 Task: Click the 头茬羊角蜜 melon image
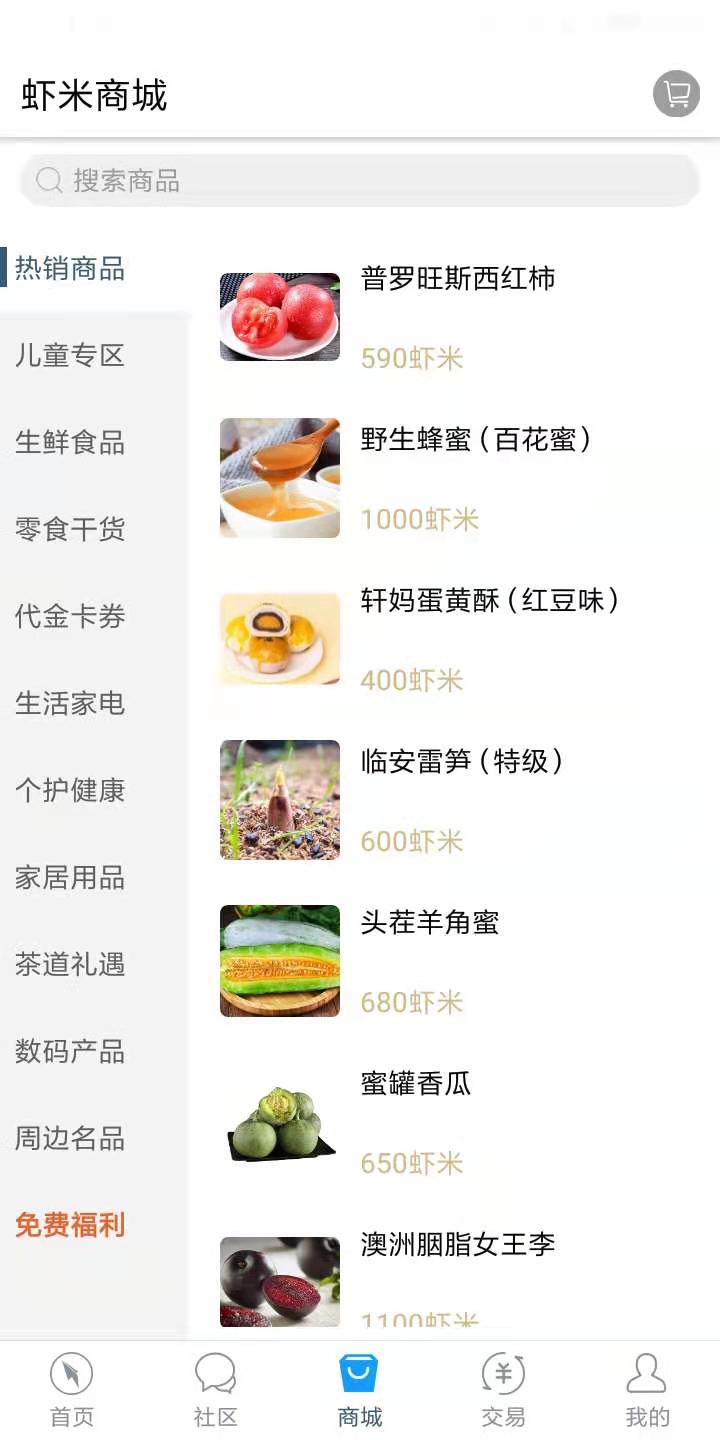coord(279,960)
